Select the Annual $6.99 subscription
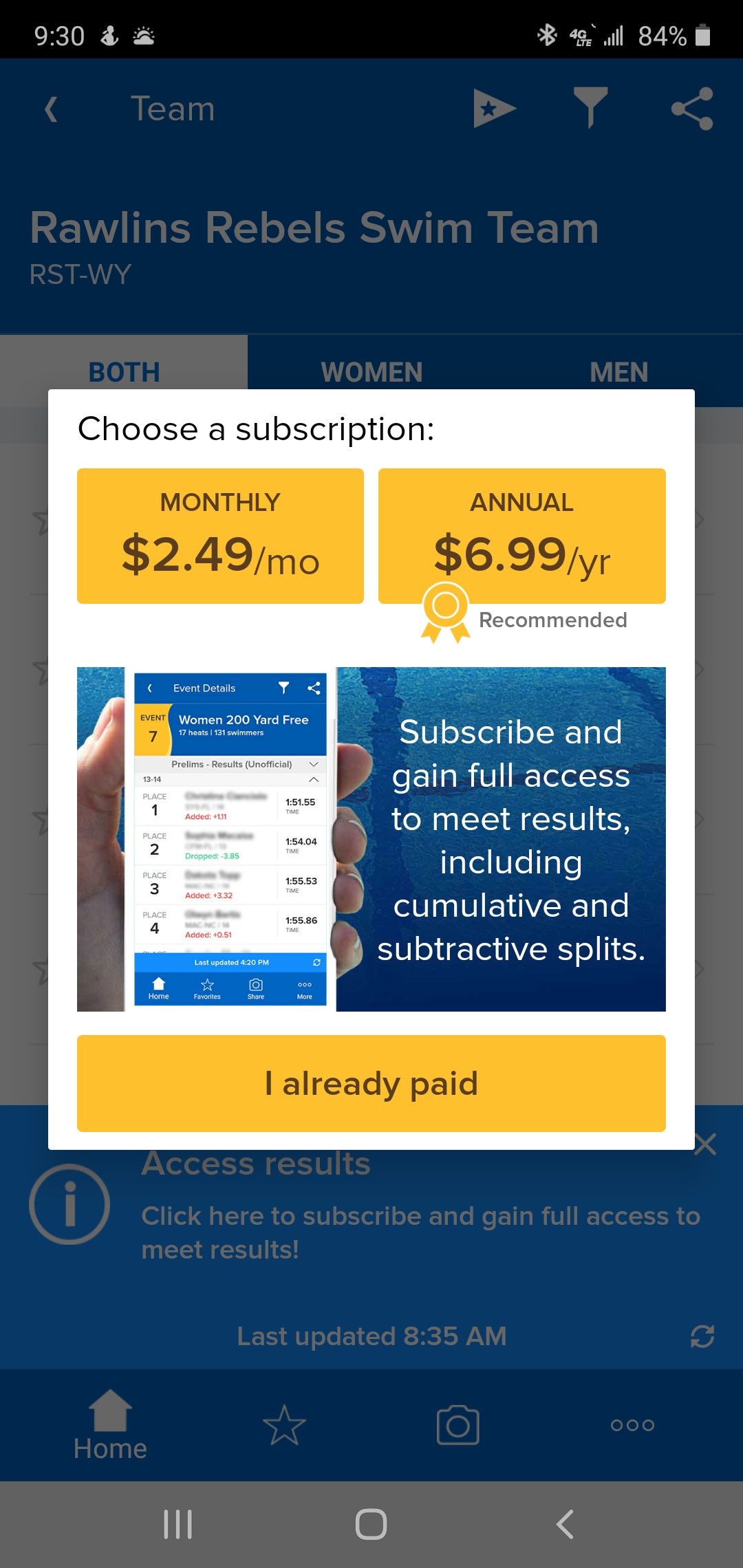The image size is (743, 1568). pos(521,536)
